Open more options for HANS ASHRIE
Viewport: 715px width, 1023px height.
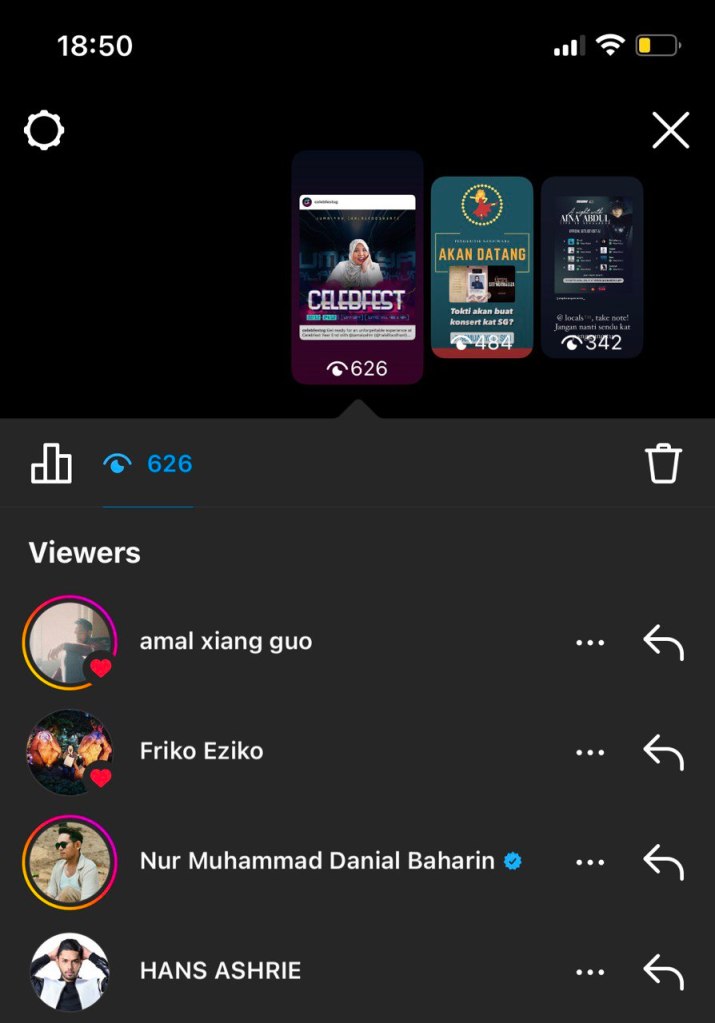[590, 970]
